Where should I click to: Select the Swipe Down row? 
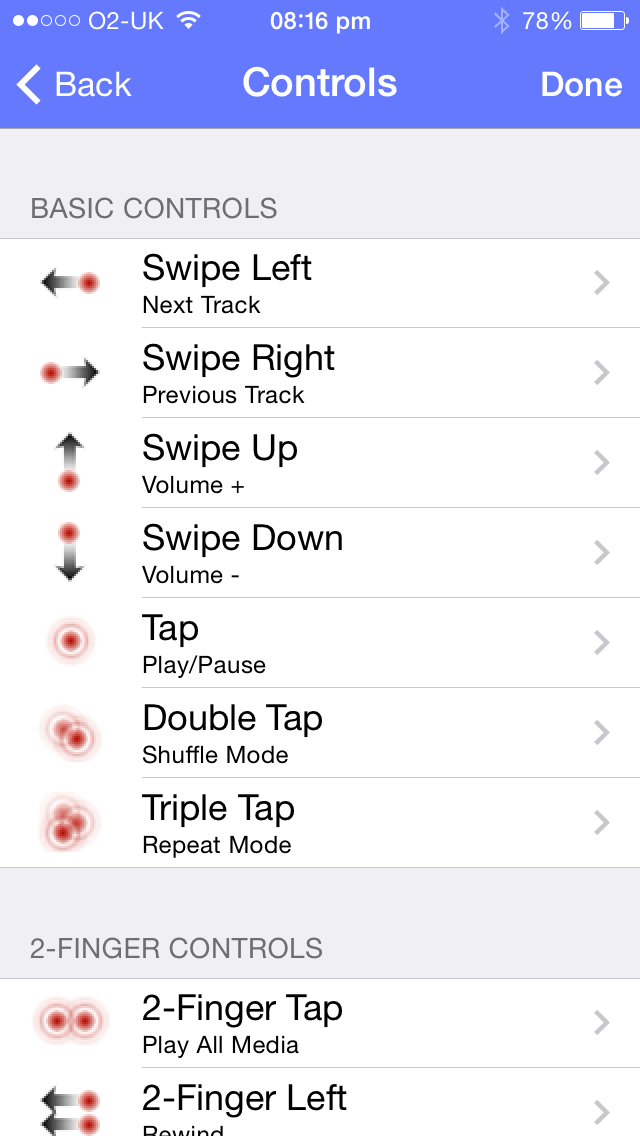point(320,552)
